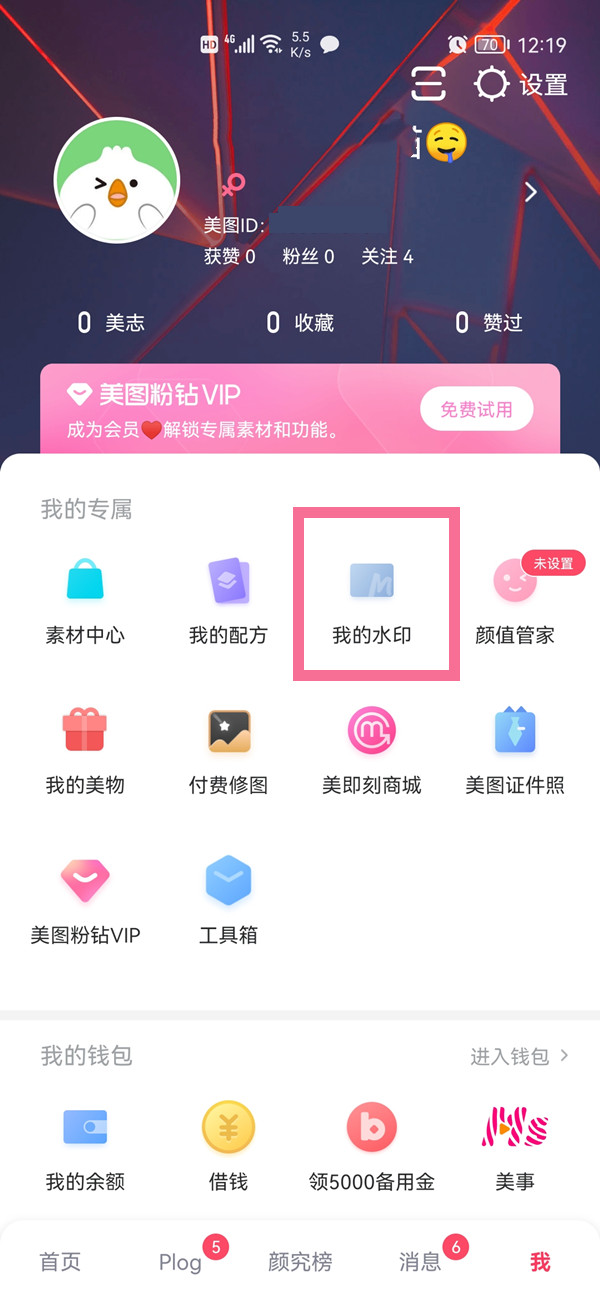Switch to the 首页 tab
The height and width of the screenshot is (1300, 600).
point(60,1262)
